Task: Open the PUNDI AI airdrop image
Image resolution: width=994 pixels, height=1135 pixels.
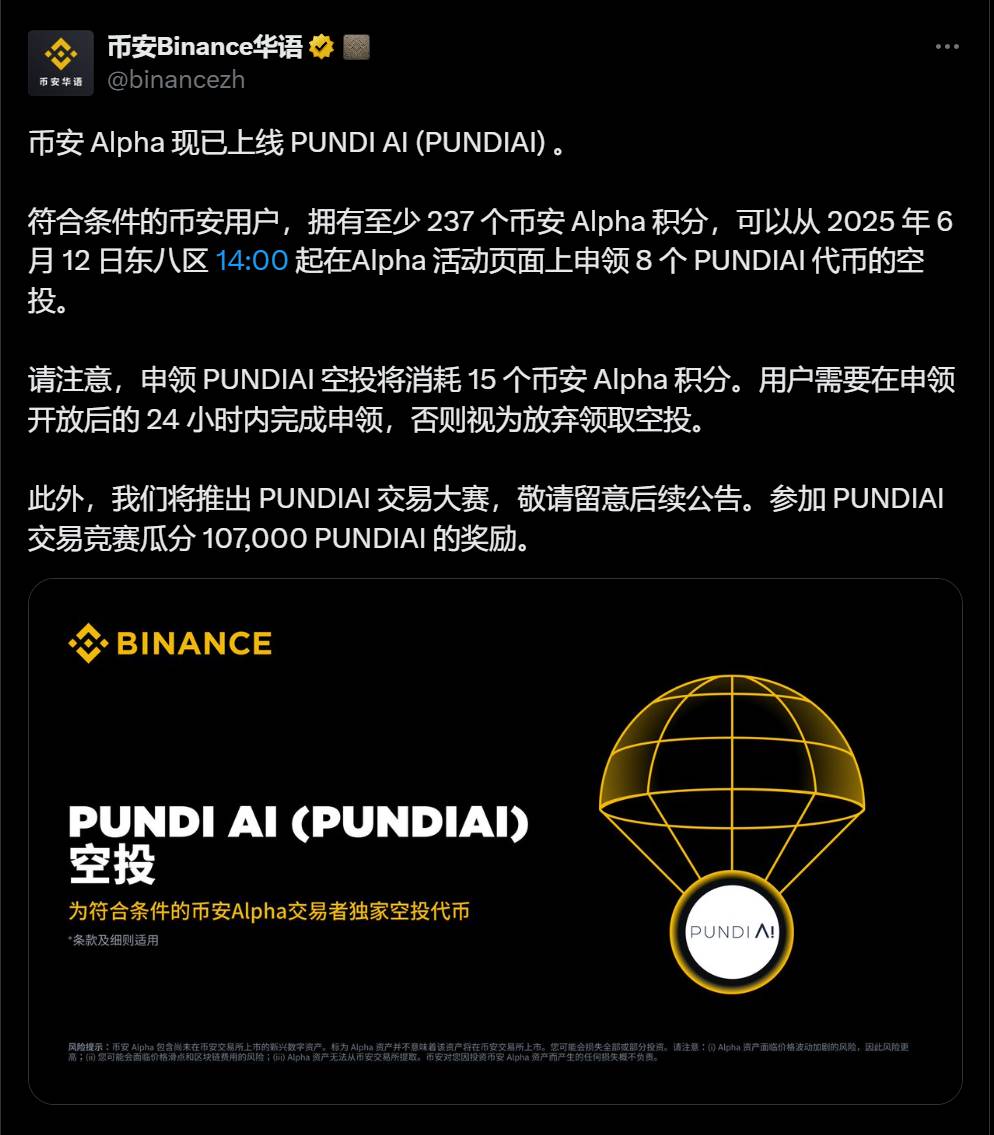Action: tap(495, 840)
